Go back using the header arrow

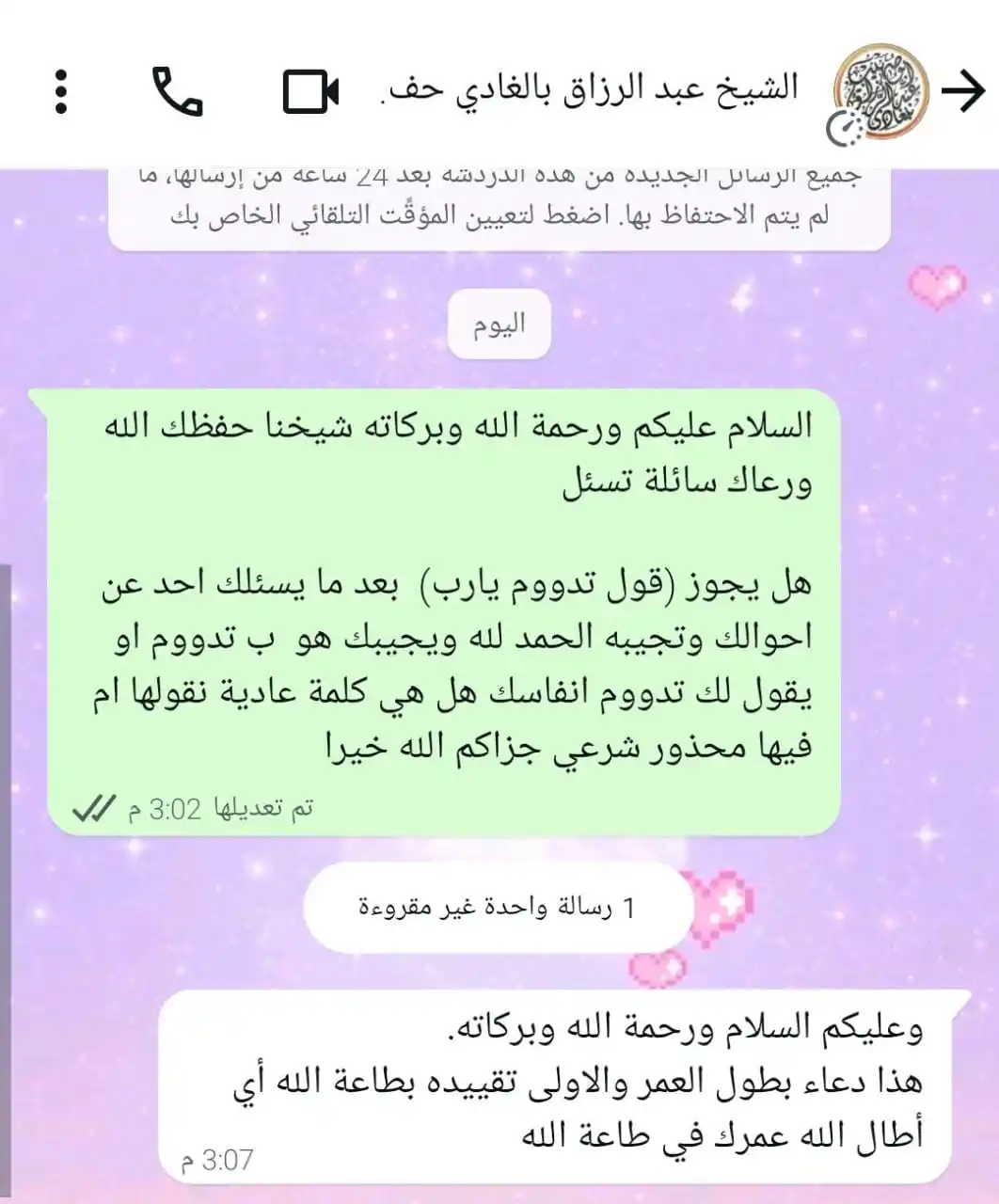click(964, 92)
